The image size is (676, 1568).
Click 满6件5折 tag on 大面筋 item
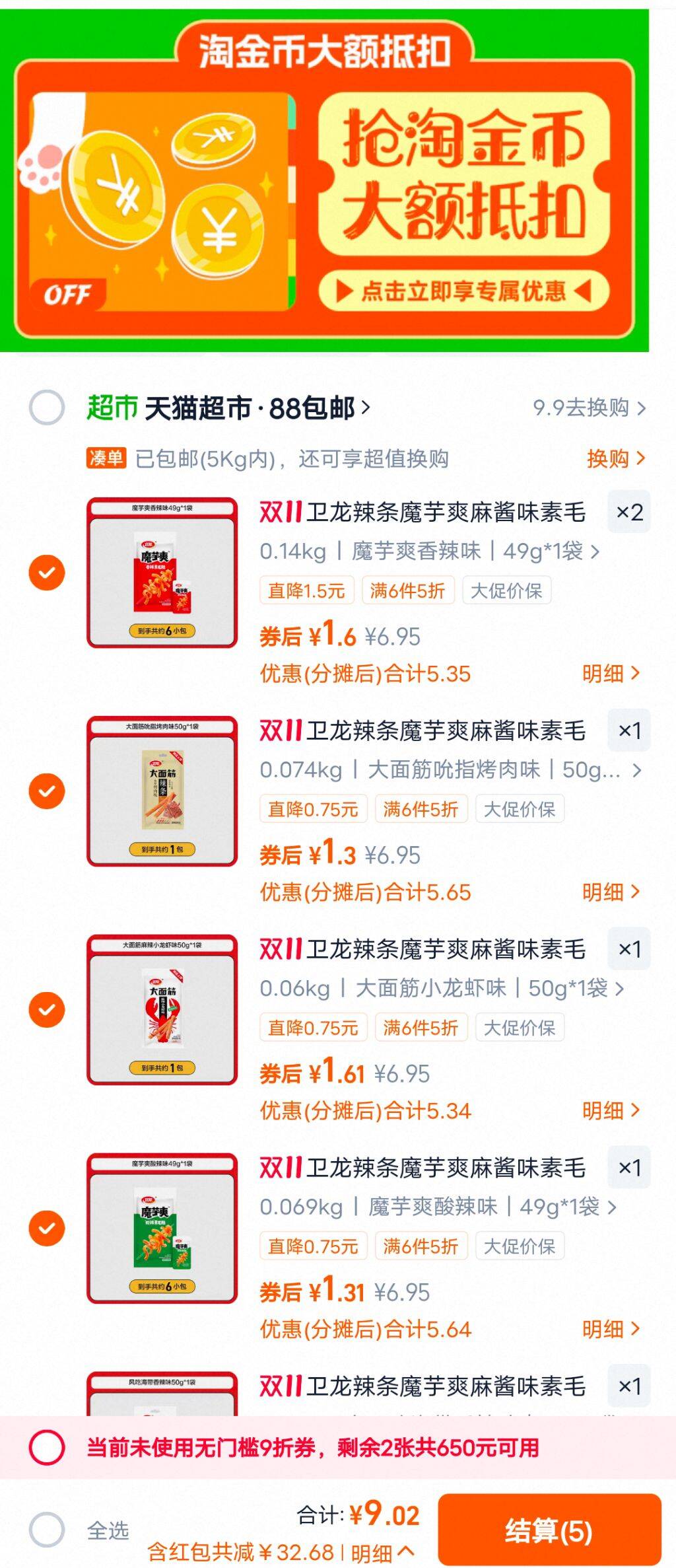click(422, 808)
